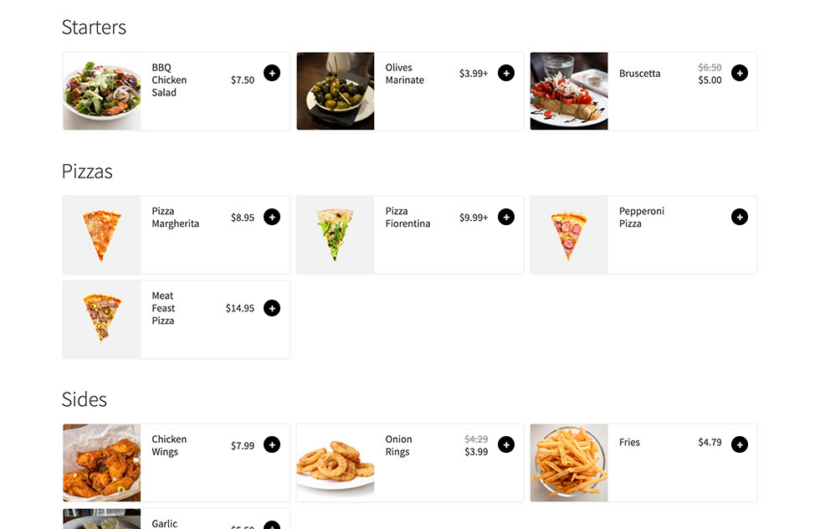This screenshot has height=529, width=820.
Task: Add Olives Marinate using its plus icon
Action: pyautogui.click(x=506, y=73)
